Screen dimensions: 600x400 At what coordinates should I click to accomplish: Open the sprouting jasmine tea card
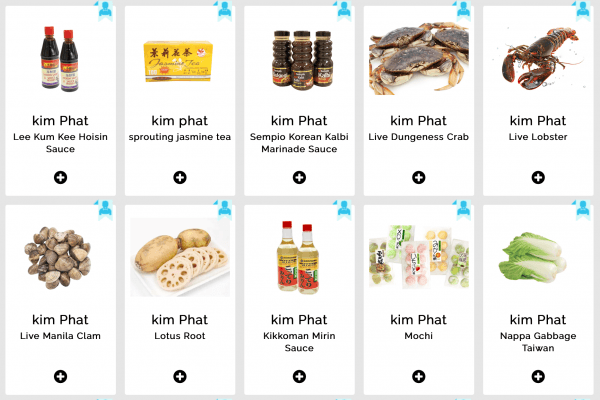pos(180,60)
